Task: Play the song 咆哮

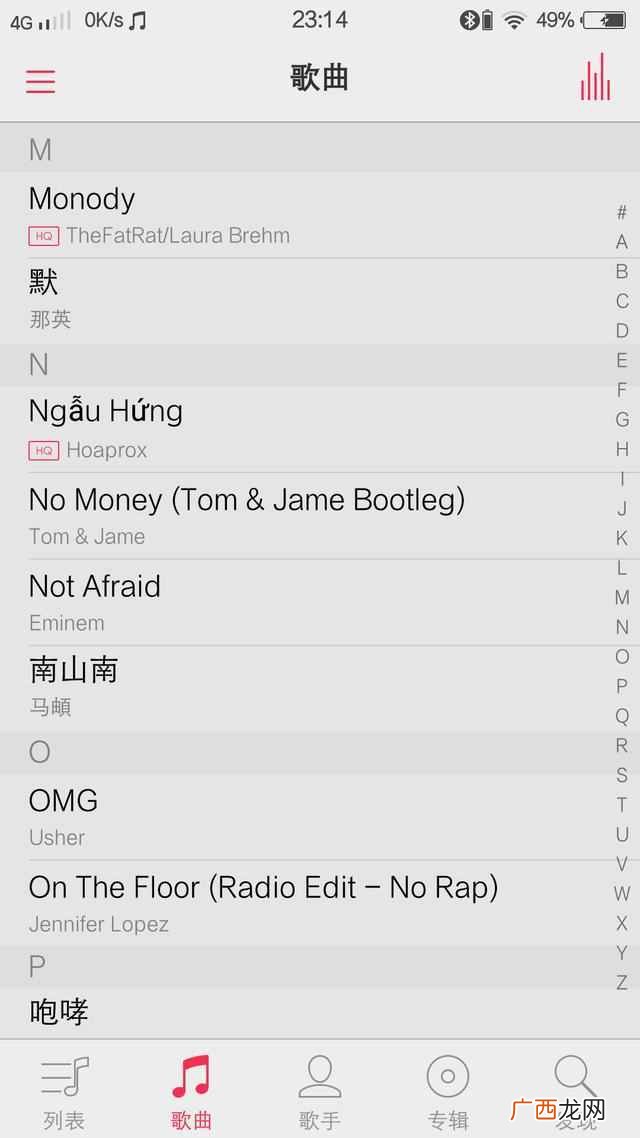Action: point(305,1012)
